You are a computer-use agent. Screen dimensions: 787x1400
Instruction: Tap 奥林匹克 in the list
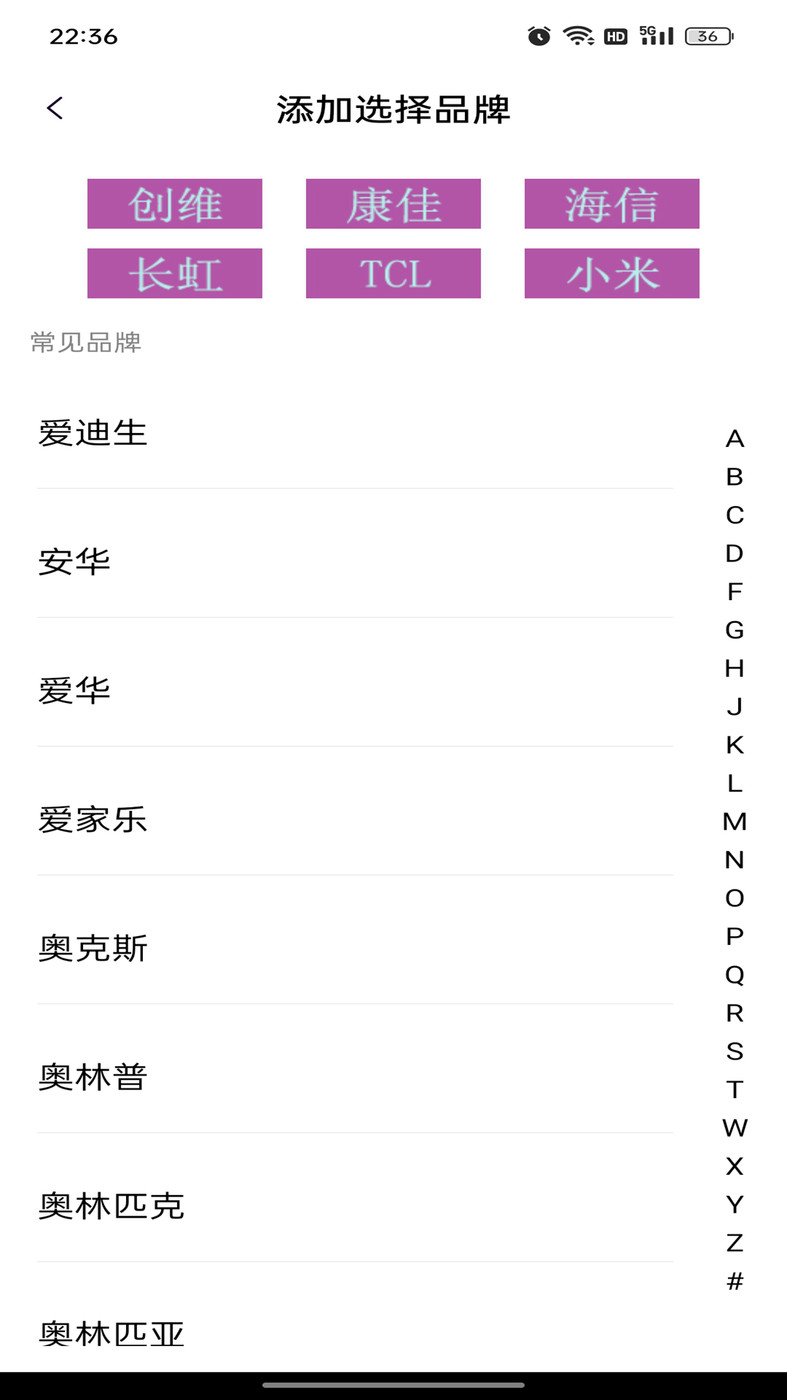coord(111,1206)
